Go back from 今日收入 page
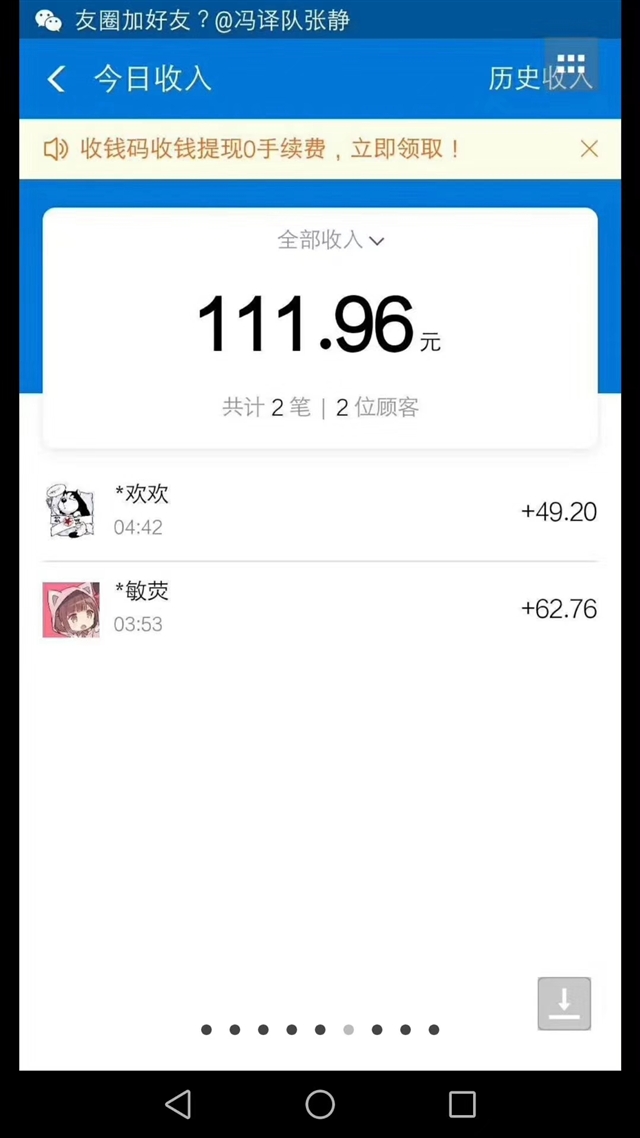The image size is (640, 1138). [56, 79]
